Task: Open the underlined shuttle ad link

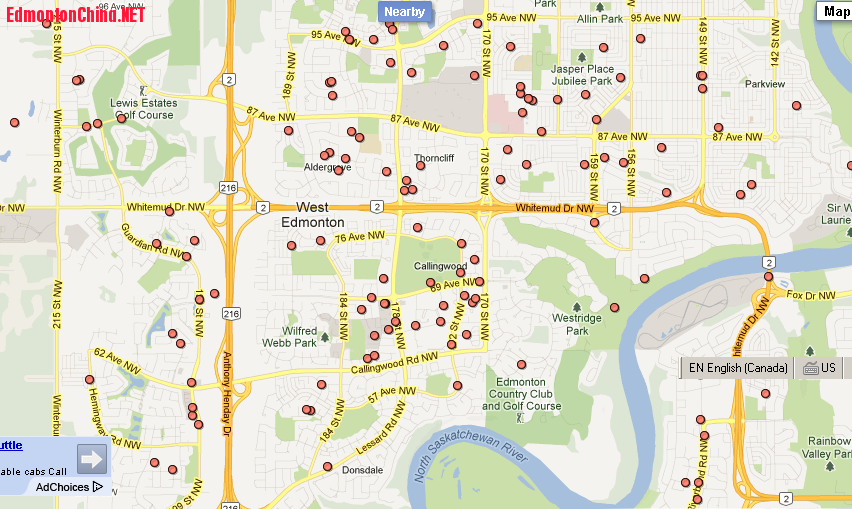Action: 11,445
